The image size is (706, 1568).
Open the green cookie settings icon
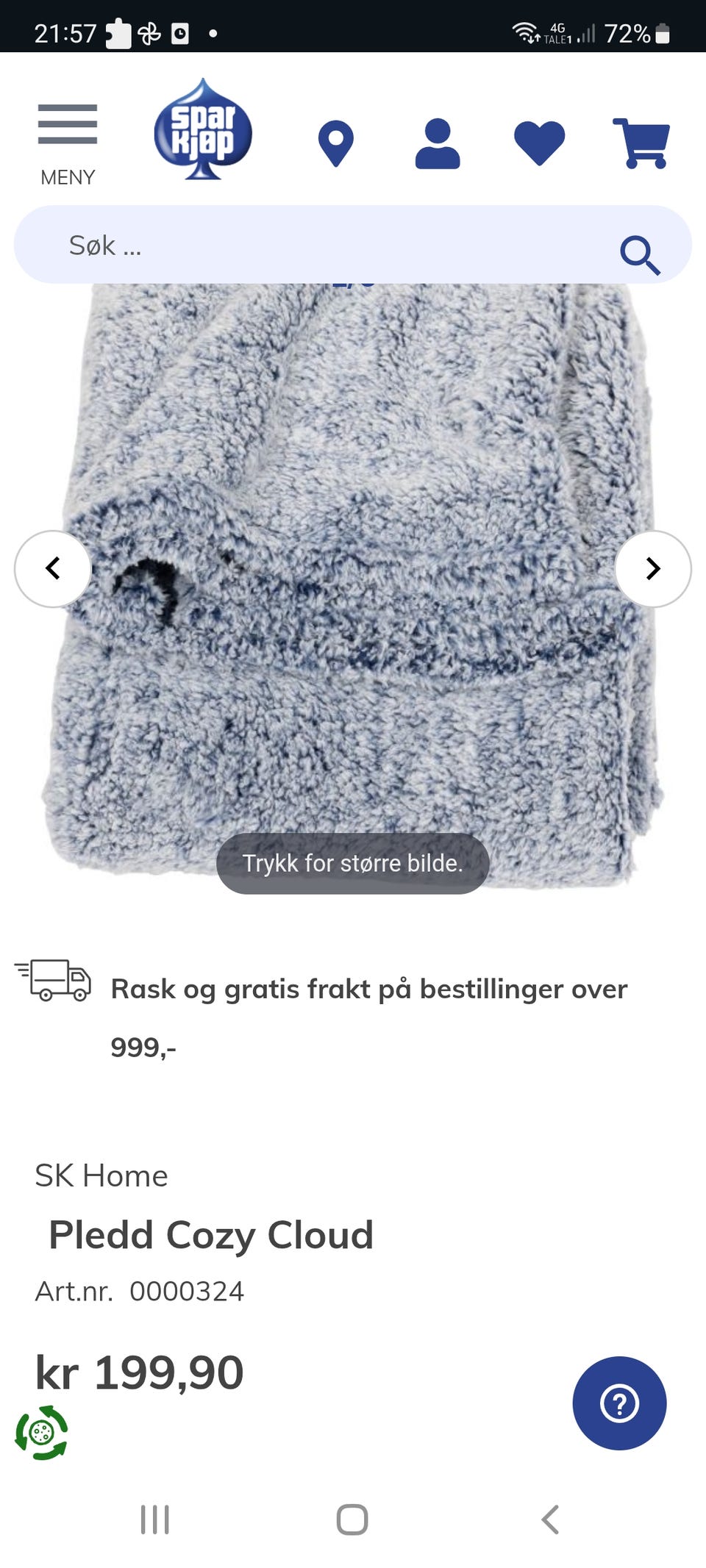tap(42, 1433)
